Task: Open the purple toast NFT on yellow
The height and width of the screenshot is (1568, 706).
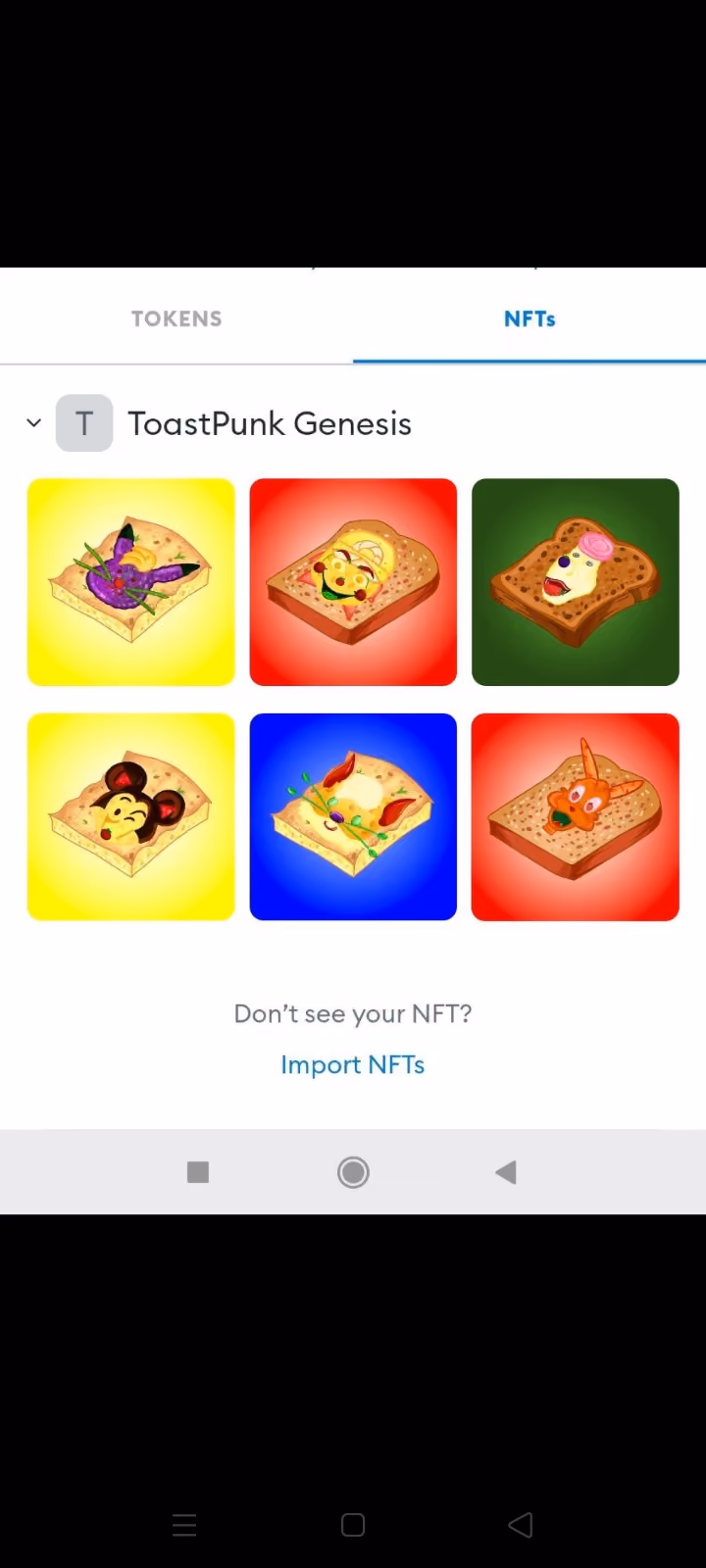Action: pos(130,582)
